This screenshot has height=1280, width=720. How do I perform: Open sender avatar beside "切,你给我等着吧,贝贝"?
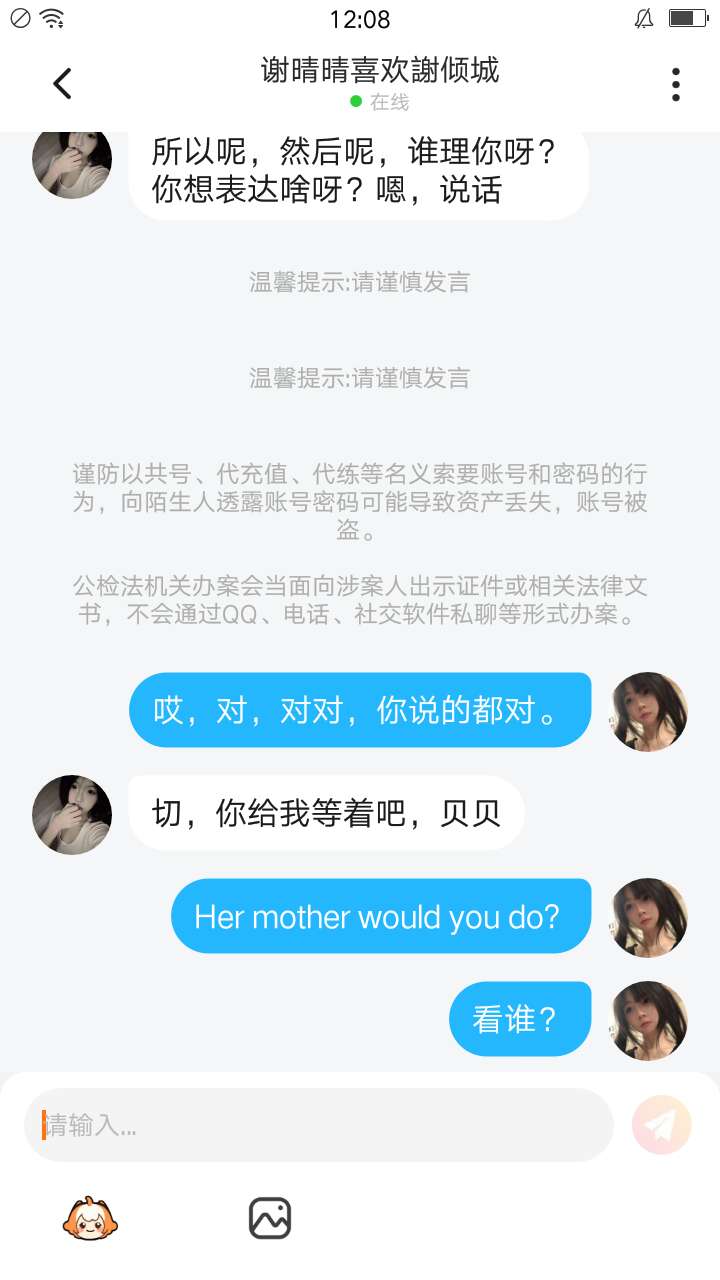point(72,814)
